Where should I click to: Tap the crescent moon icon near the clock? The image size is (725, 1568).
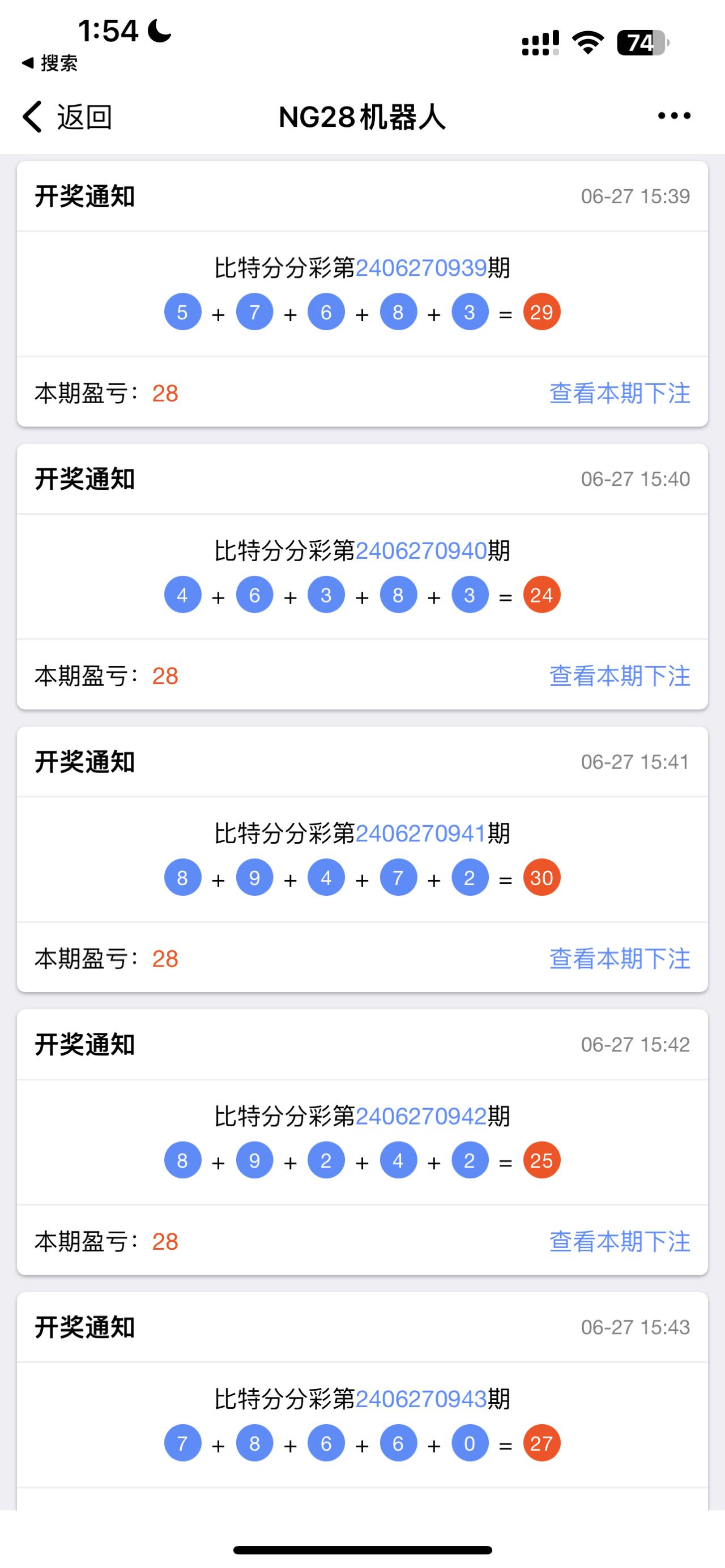pos(157,31)
